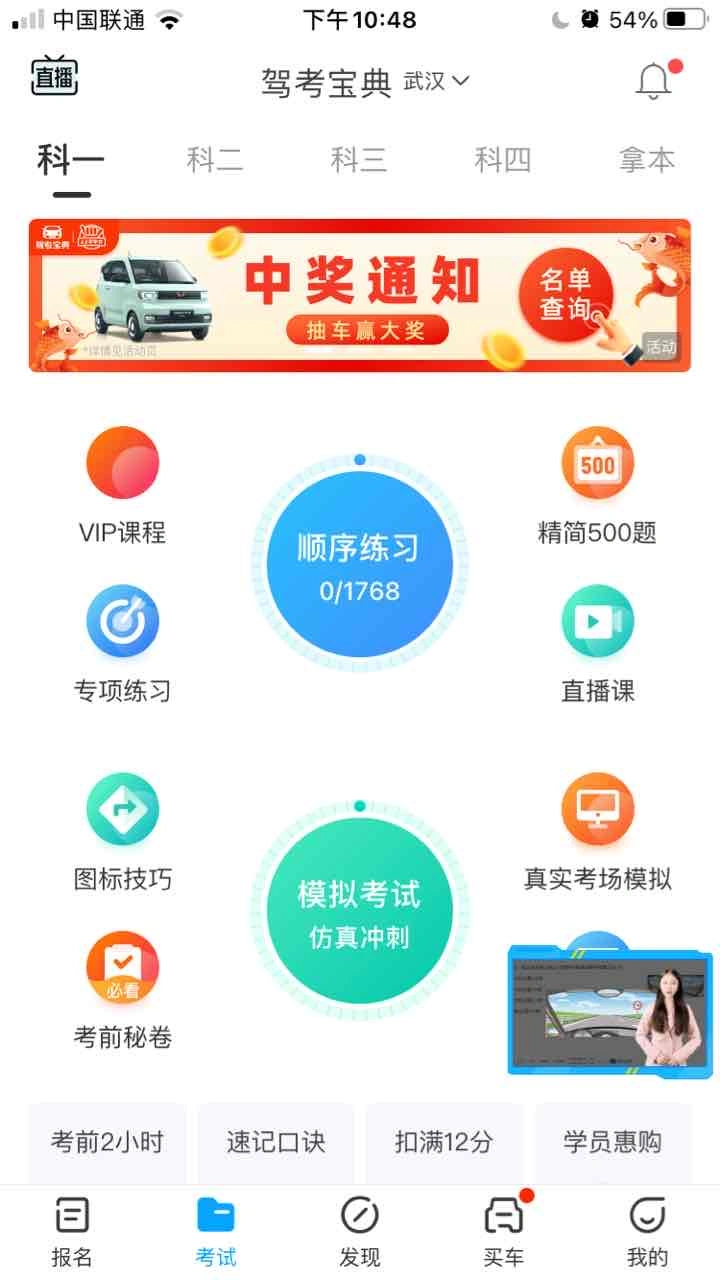Viewport: 720px width, 1280px height.
Task: Start 顺序练习 practice
Action: pos(360,565)
